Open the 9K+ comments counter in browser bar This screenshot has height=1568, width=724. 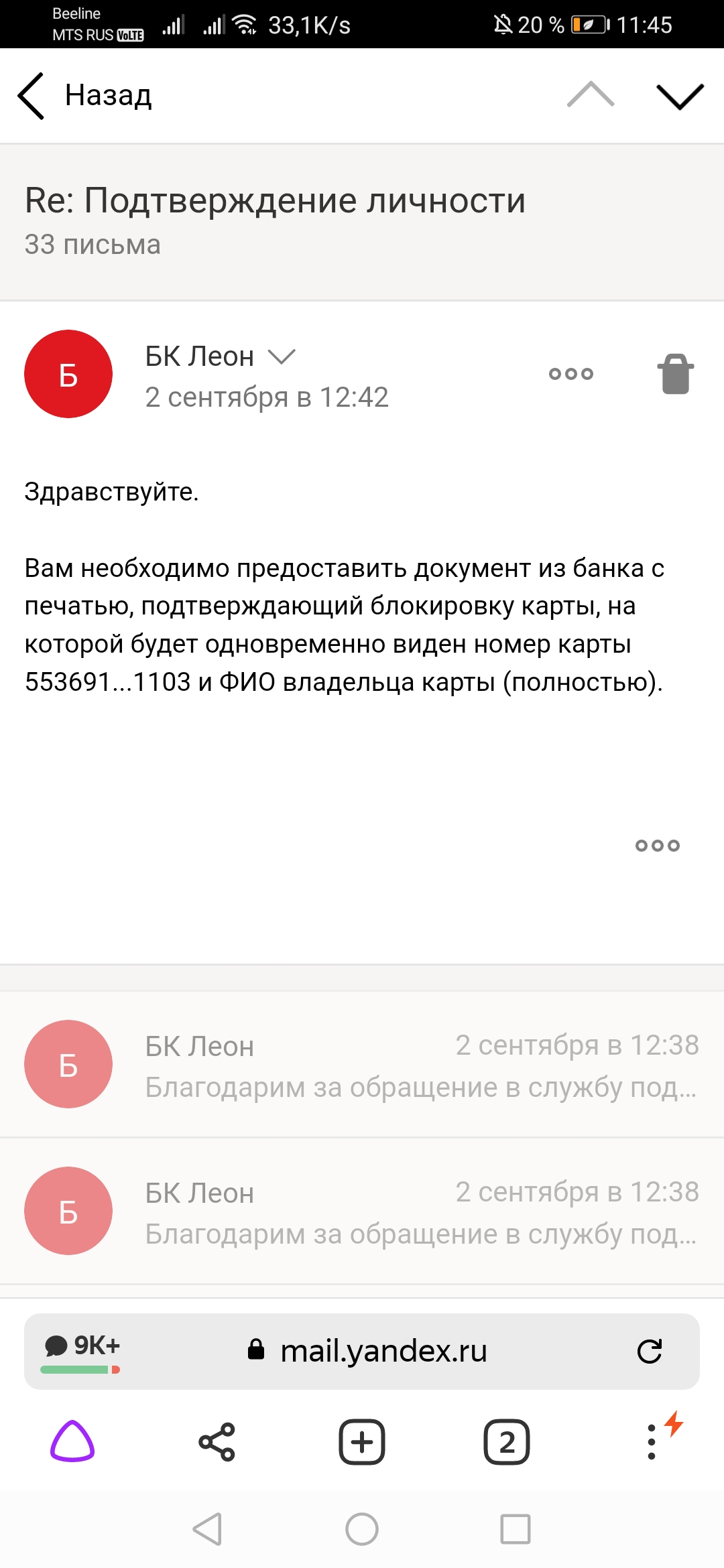click(82, 1351)
